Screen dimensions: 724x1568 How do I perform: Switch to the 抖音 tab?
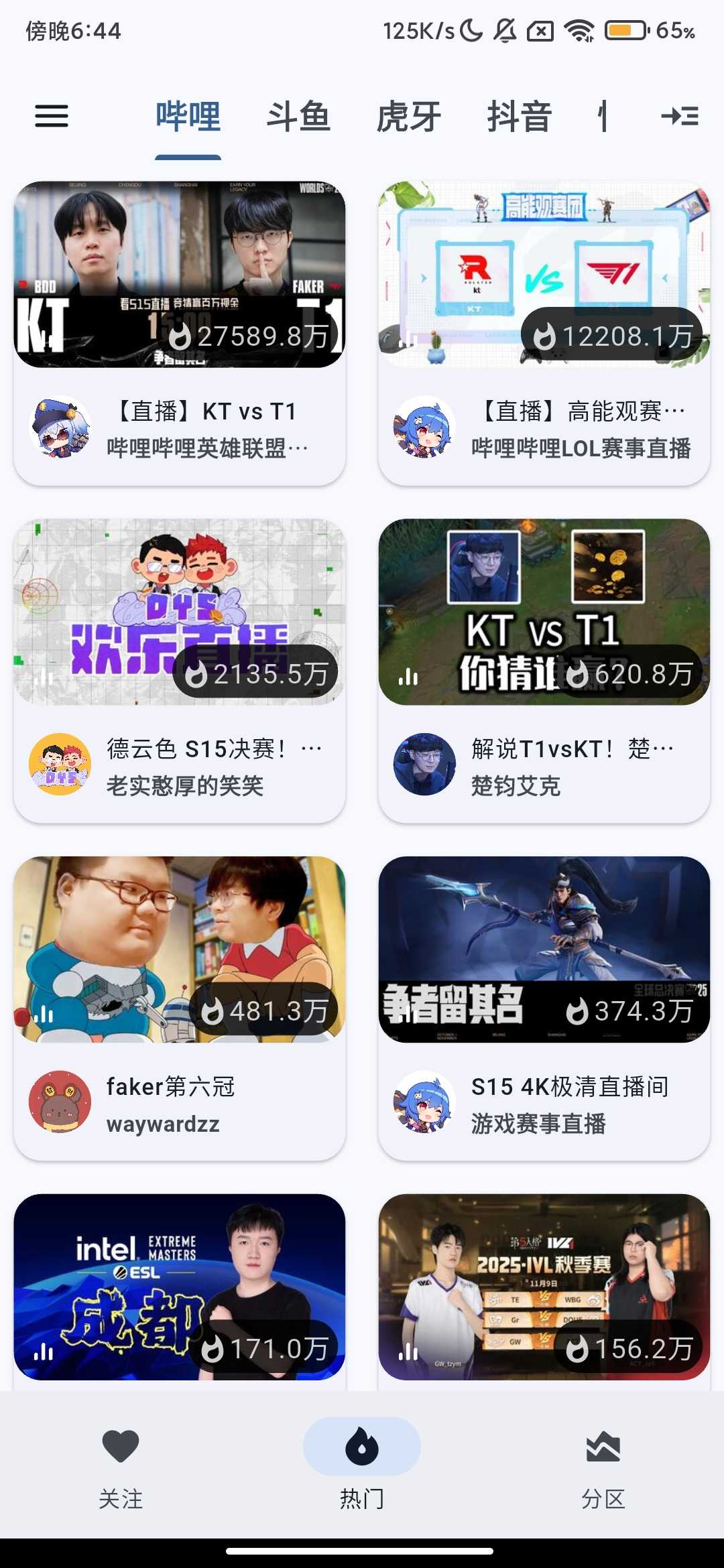point(520,117)
